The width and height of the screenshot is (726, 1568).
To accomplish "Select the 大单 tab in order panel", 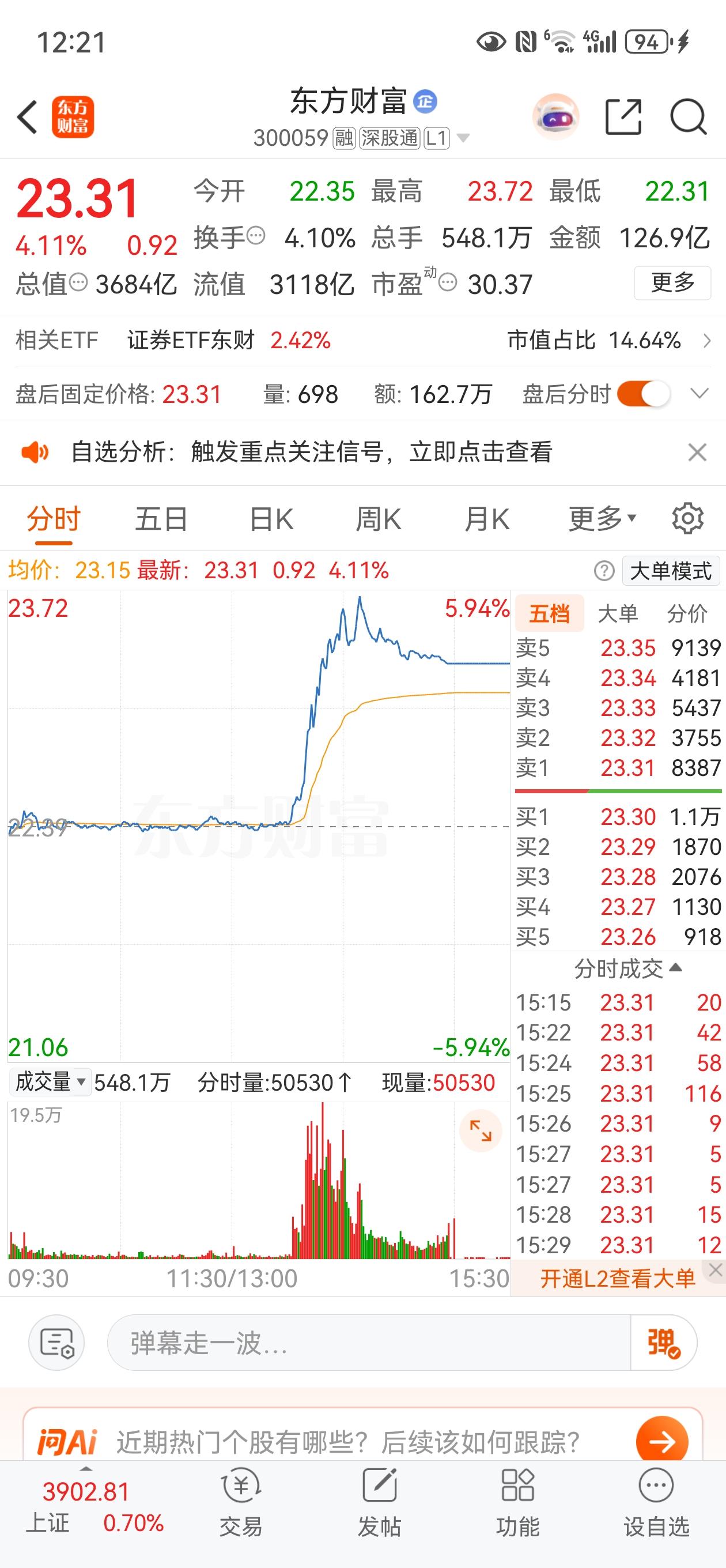I will coord(618,613).
